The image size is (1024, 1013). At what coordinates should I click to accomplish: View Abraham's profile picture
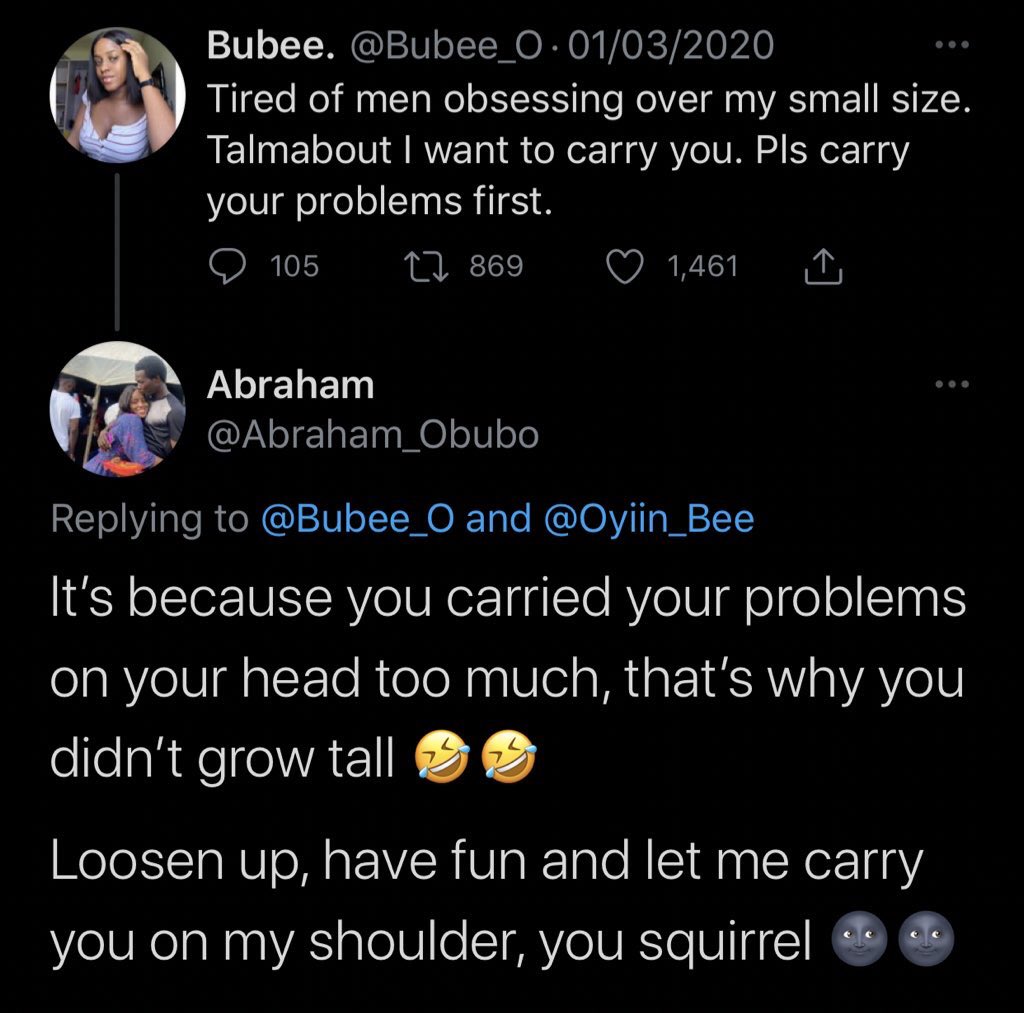click(x=118, y=408)
